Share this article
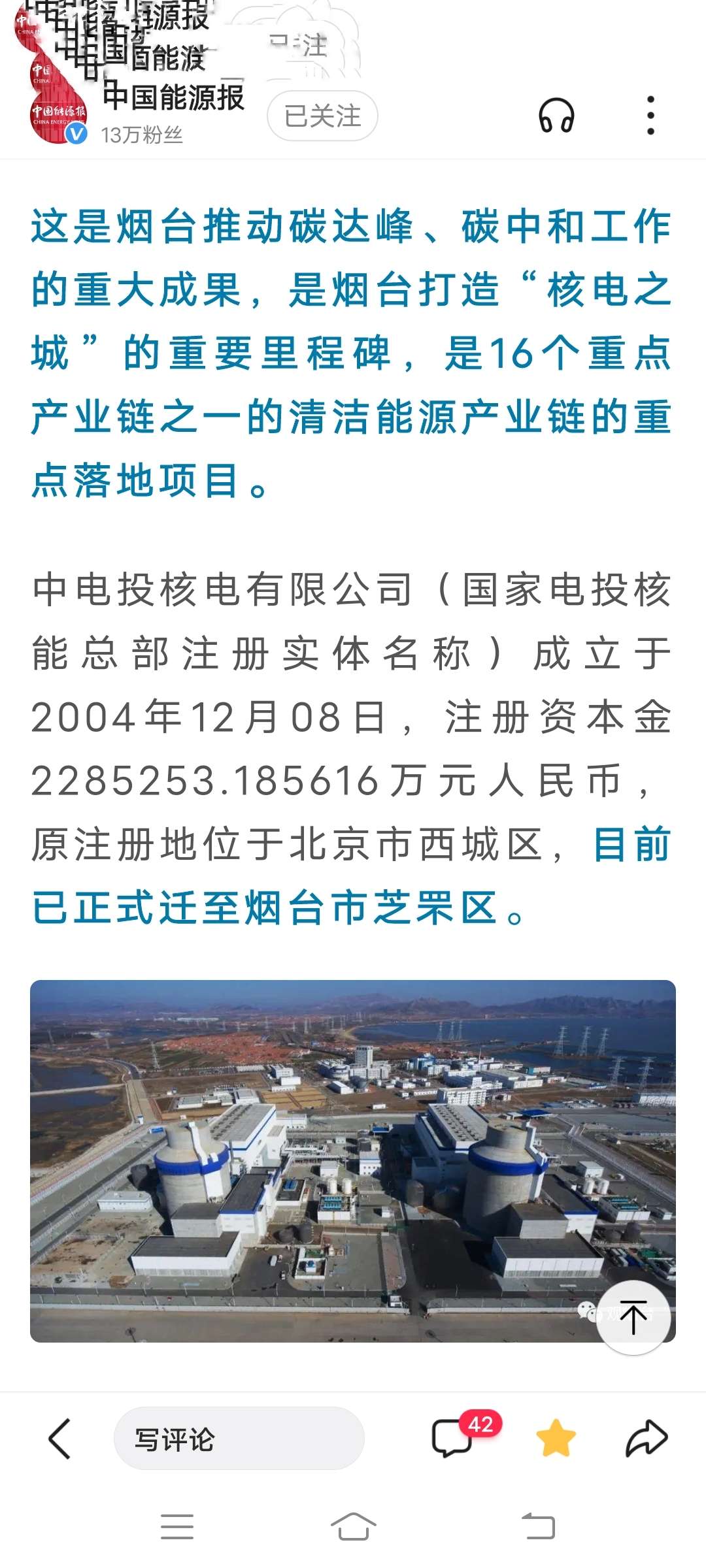The width and height of the screenshot is (706, 1568). coord(647,1439)
